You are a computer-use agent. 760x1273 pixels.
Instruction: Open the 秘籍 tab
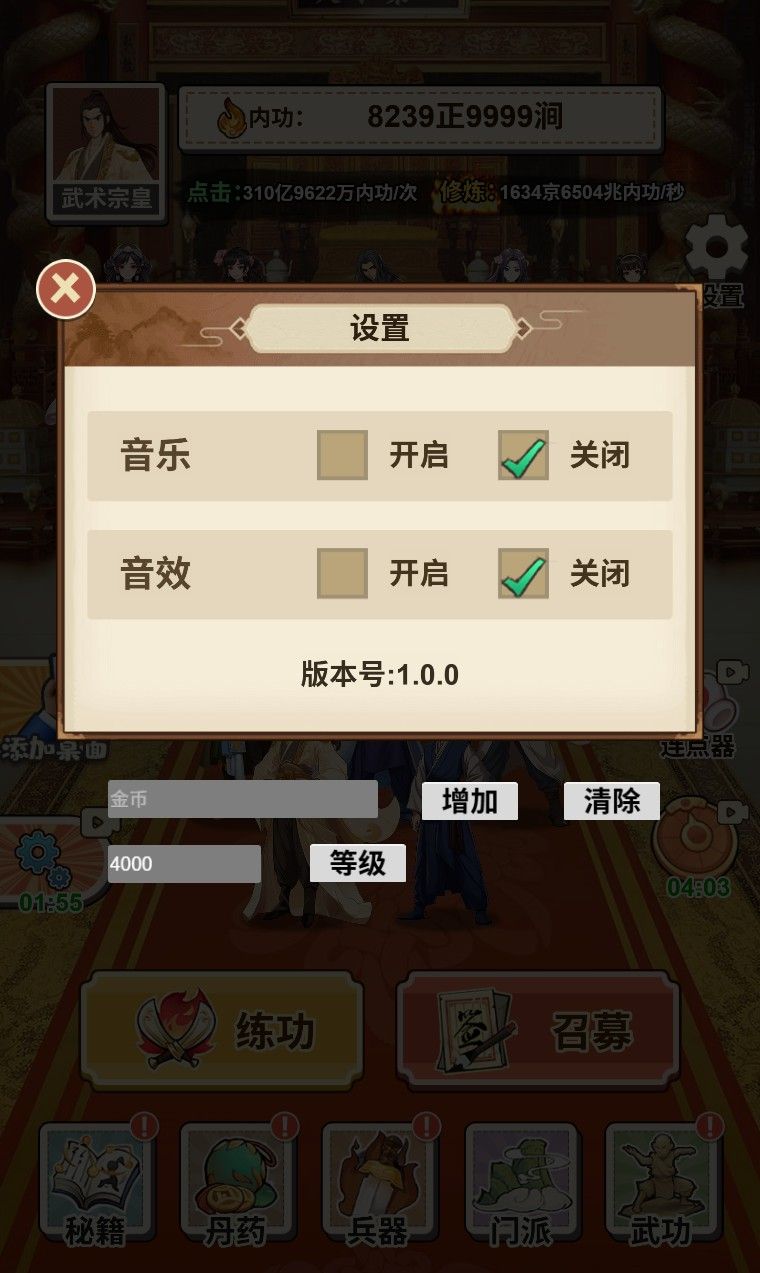96,1183
